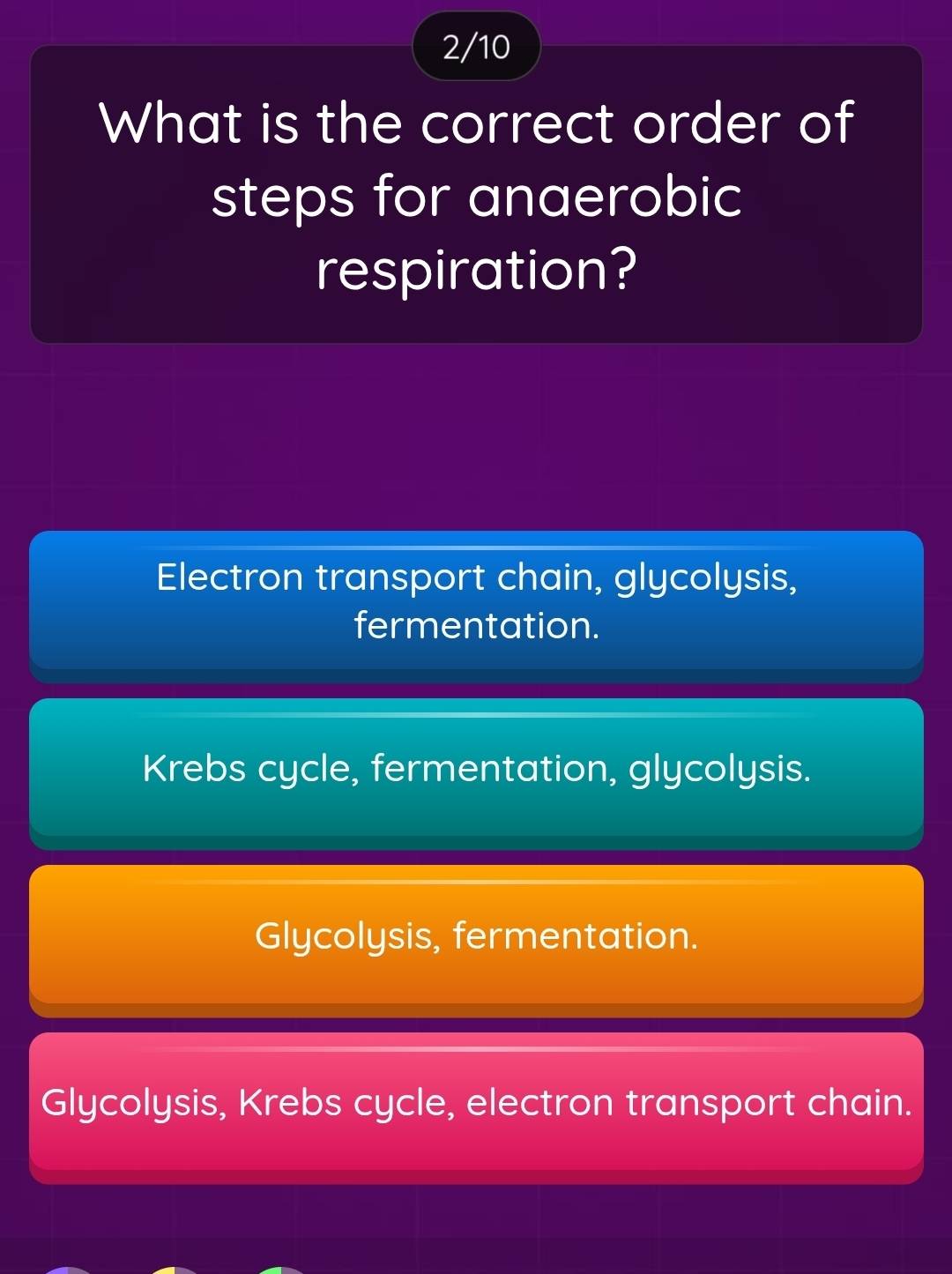Choose the "Krebs cycle, fermentation, glycolysis" answer
952x1274 pixels.
point(476,770)
